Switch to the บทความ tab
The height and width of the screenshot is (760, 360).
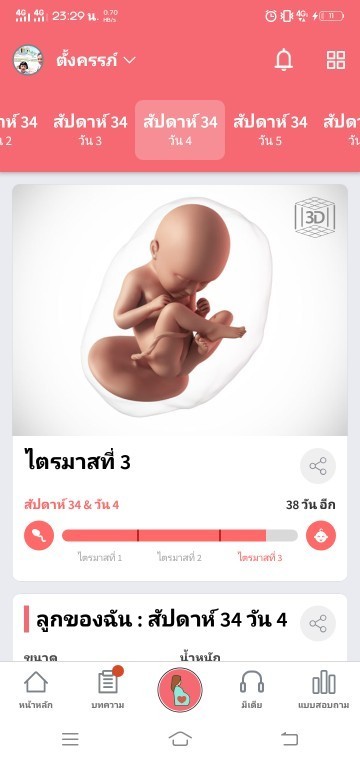108,690
